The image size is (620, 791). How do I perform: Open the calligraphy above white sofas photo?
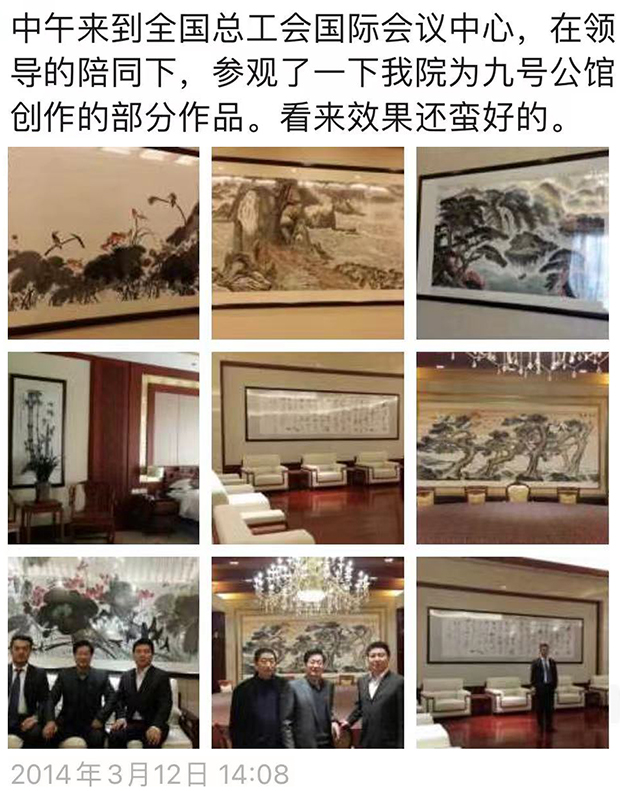(x=308, y=447)
